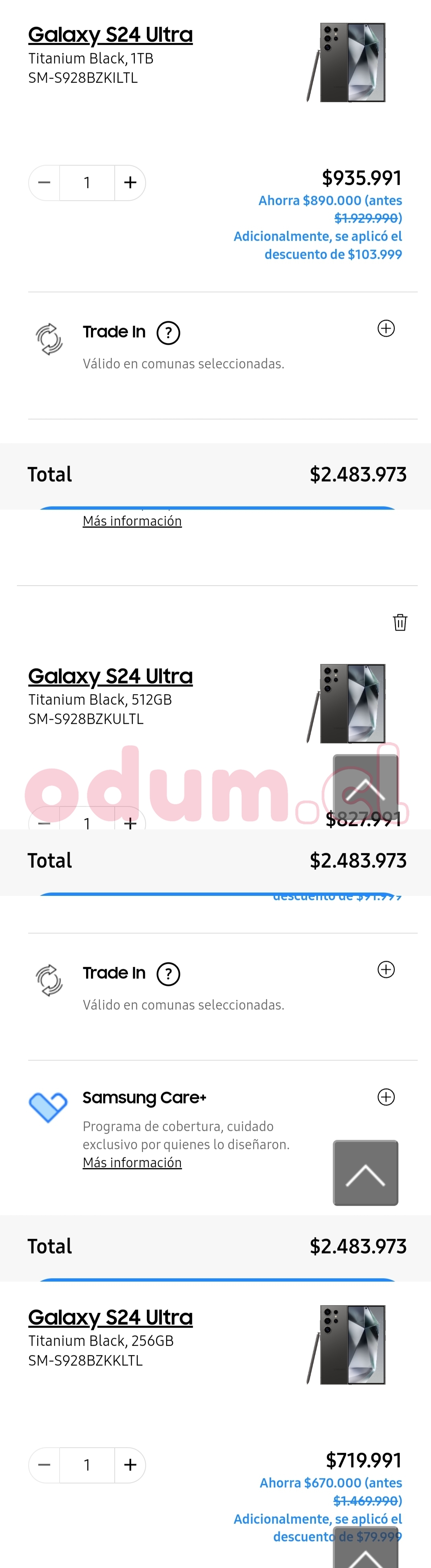Decrease quantity of the 1TB Galaxy S24 Ultra
Viewport: 431px width, 1568px height.
(x=44, y=183)
